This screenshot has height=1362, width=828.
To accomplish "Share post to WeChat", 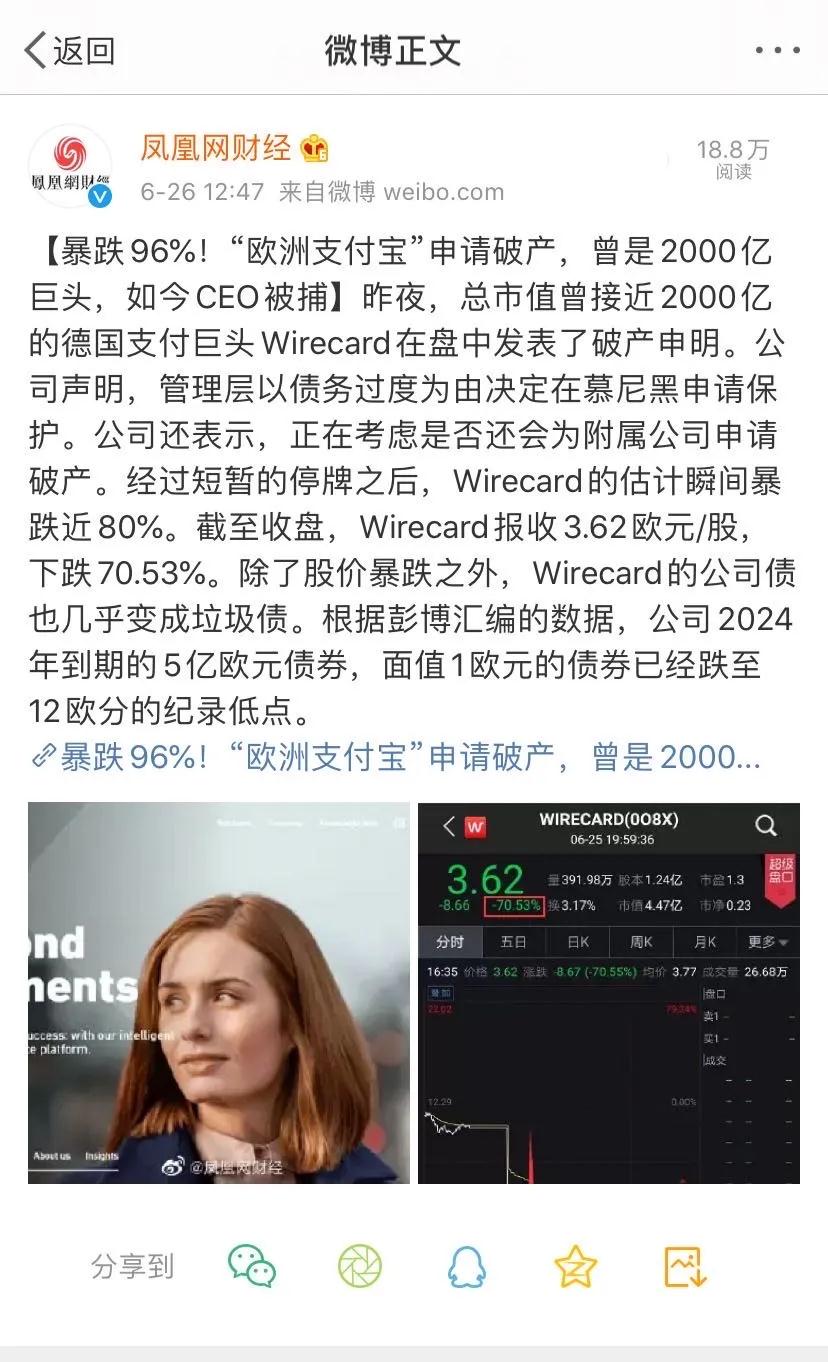I will pyautogui.click(x=252, y=1266).
